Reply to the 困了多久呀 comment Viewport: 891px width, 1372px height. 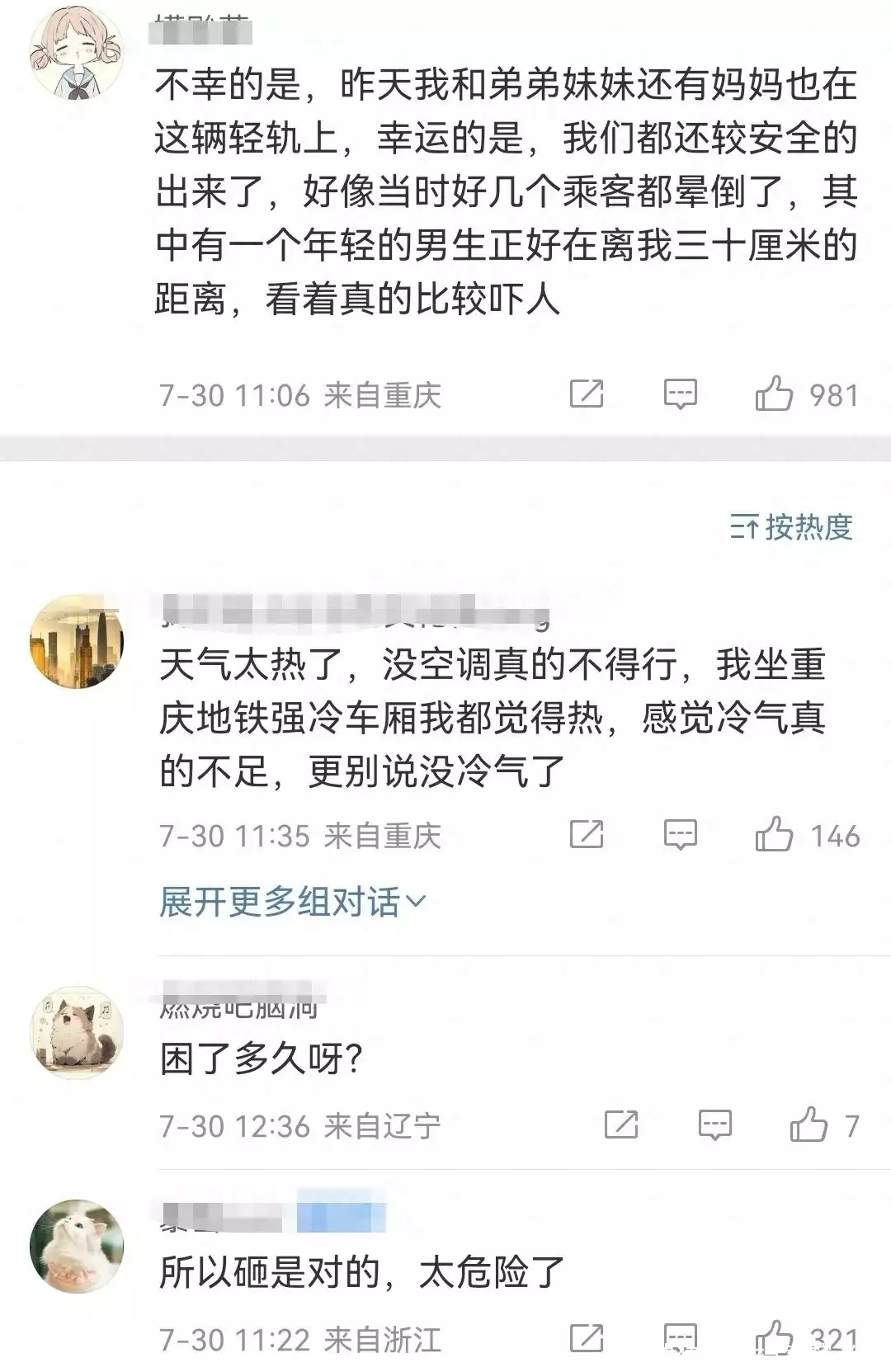click(x=714, y=1125)
